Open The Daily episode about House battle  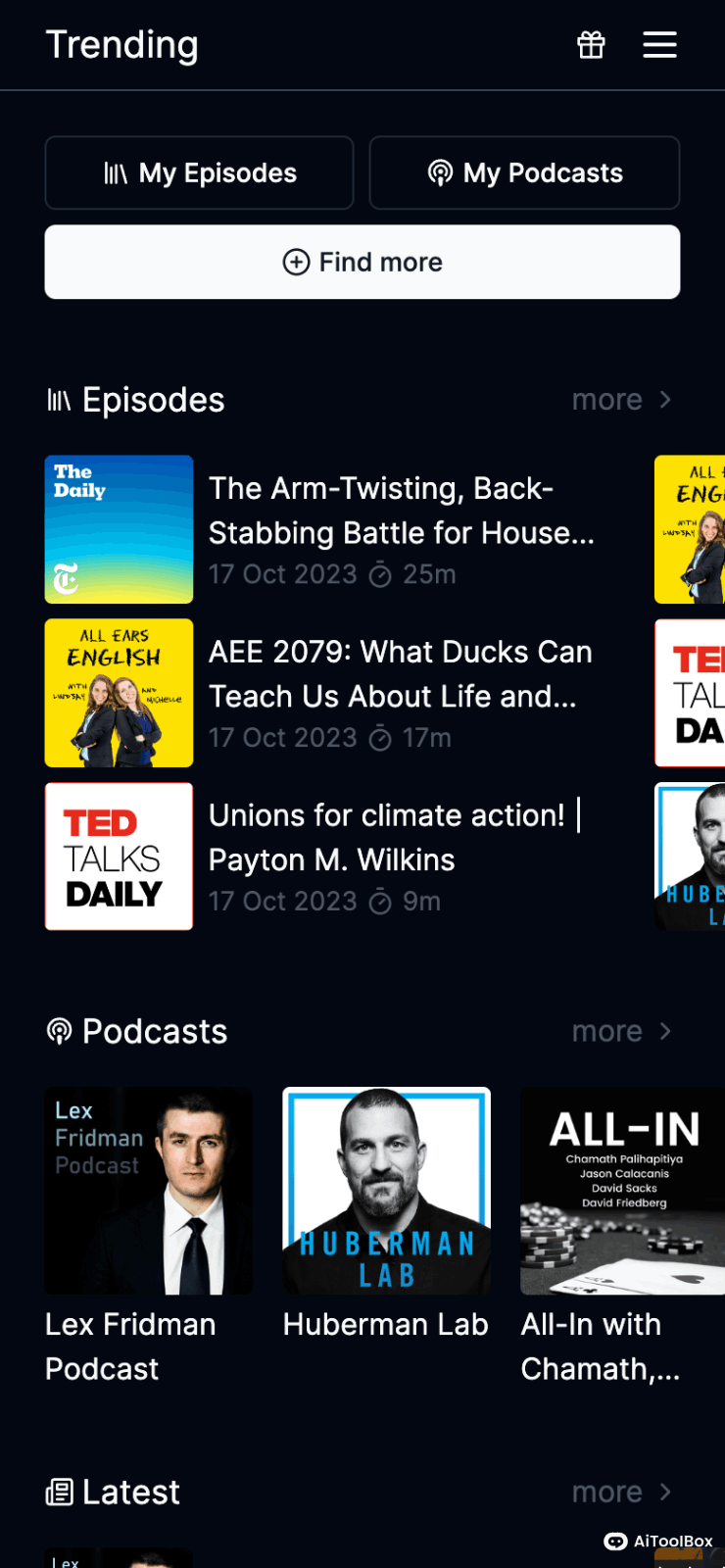click(400, 511)
